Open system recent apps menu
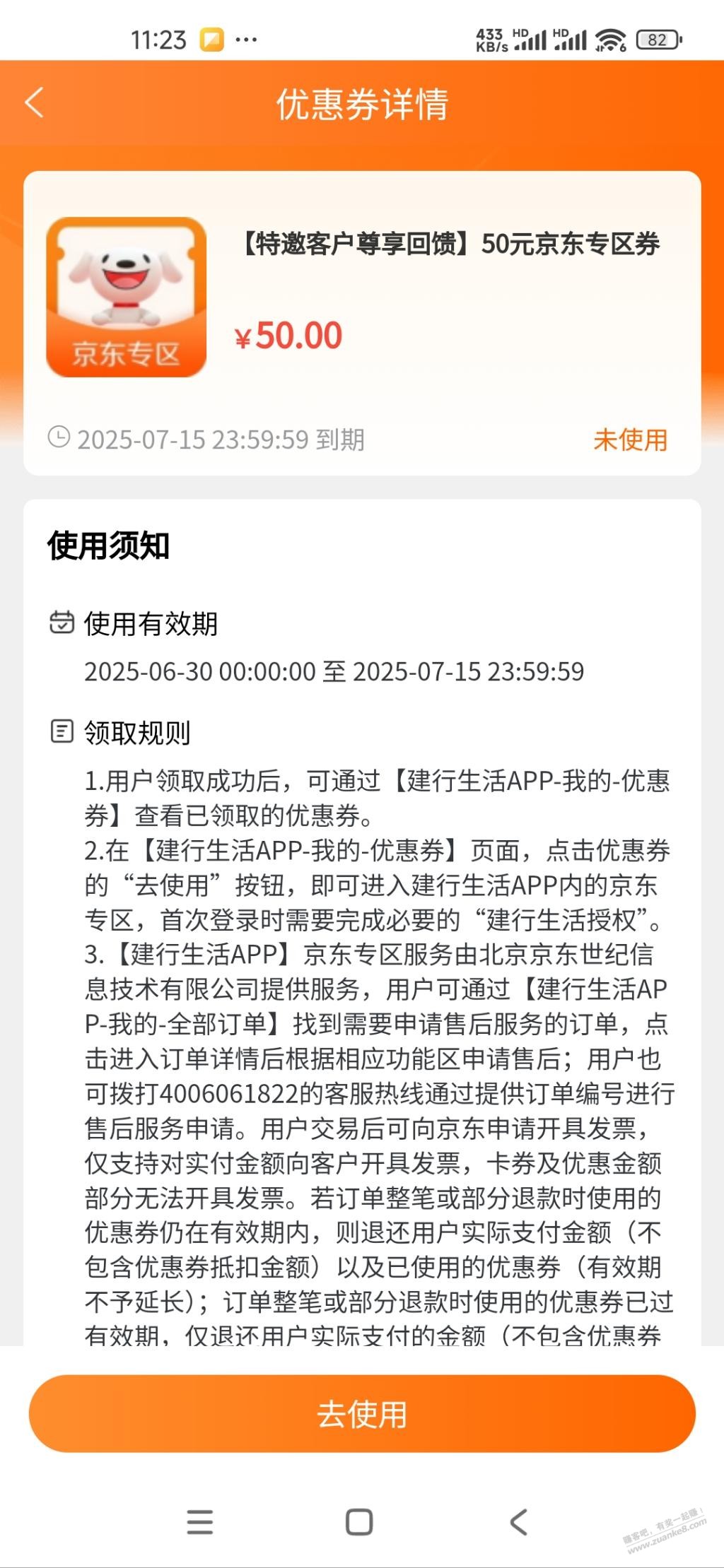This screenshot has height=1568, width=724. click(200, 1521)
